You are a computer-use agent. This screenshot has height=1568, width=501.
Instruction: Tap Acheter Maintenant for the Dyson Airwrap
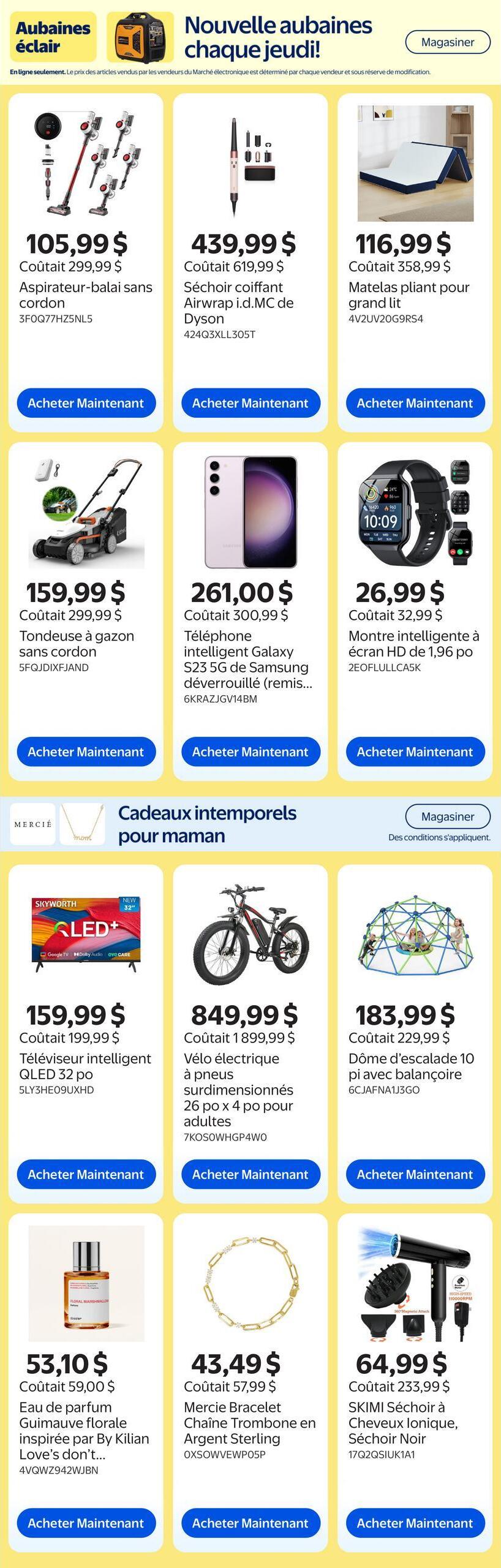pyautogui.click(x=250, y=403)
